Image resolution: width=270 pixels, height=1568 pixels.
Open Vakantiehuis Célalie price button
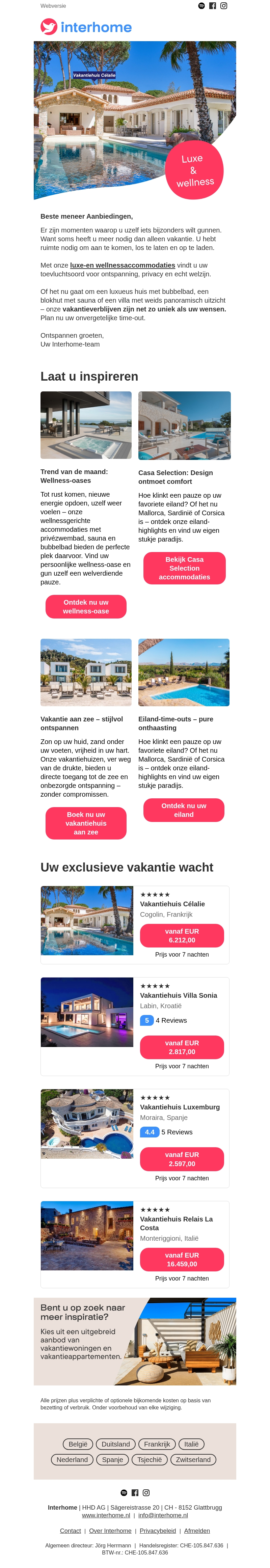pos(182,936)
